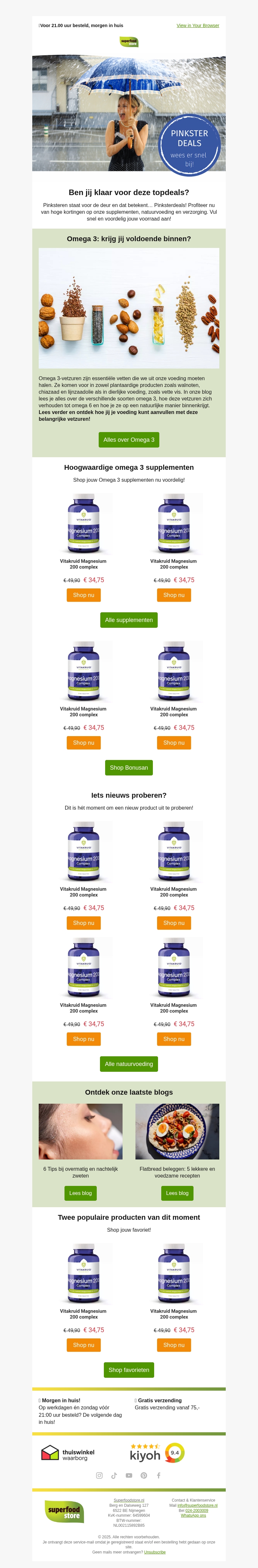Viewport: 258px width, 1568px height.
Task: Unsubscribe using the Unsubscribe link
Action: (x=154, y=1552)
